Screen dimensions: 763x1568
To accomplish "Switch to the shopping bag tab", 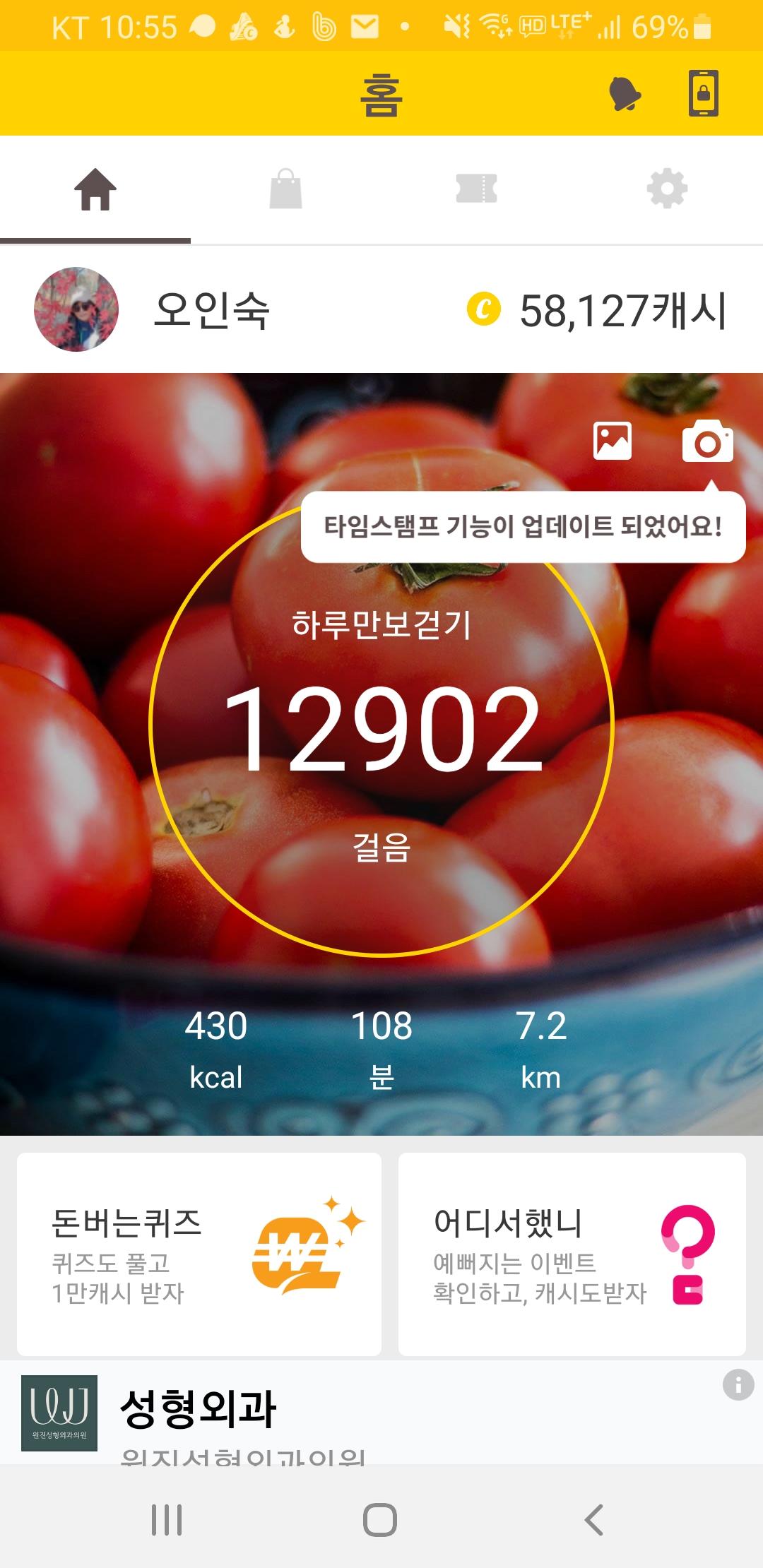I will pos(286,189).
